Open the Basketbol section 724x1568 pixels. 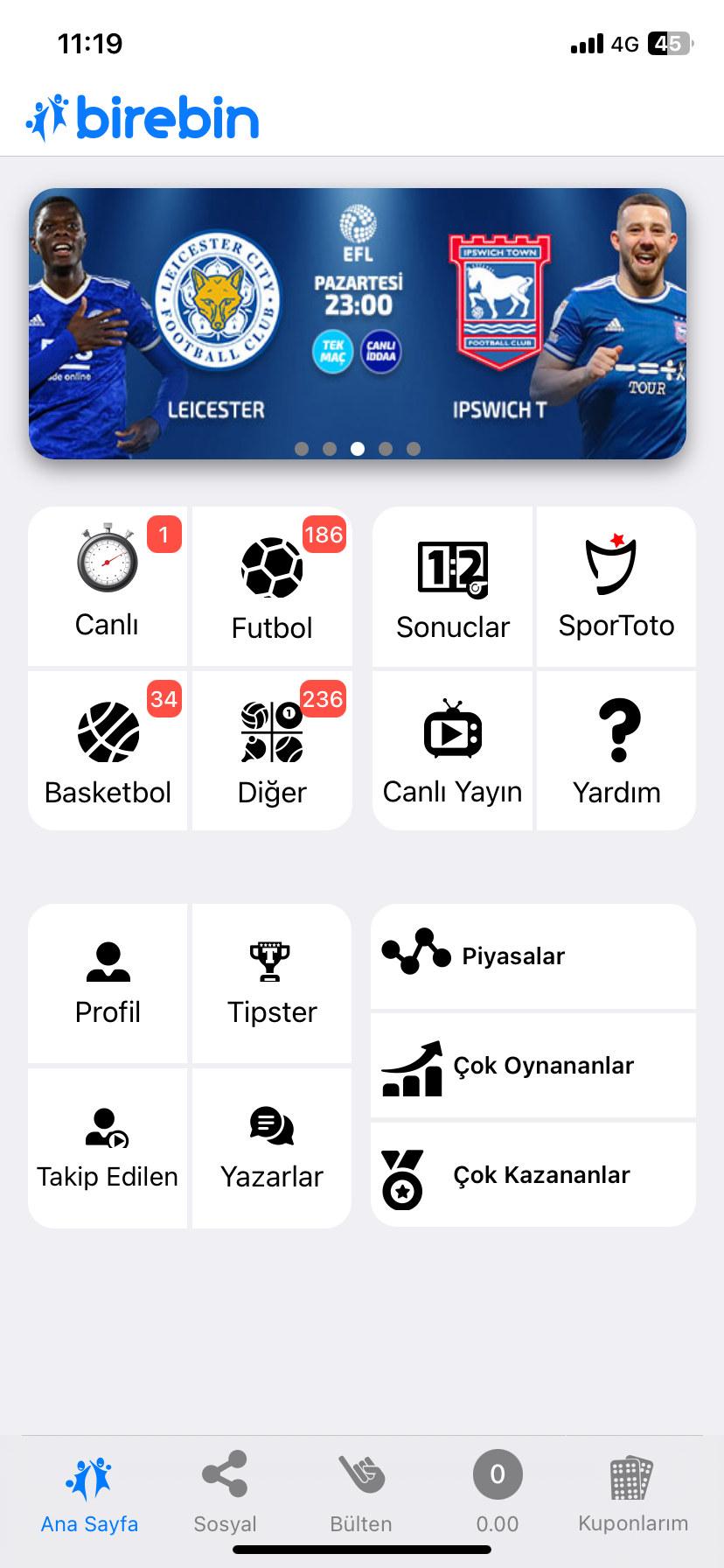[x=108, y=750]
